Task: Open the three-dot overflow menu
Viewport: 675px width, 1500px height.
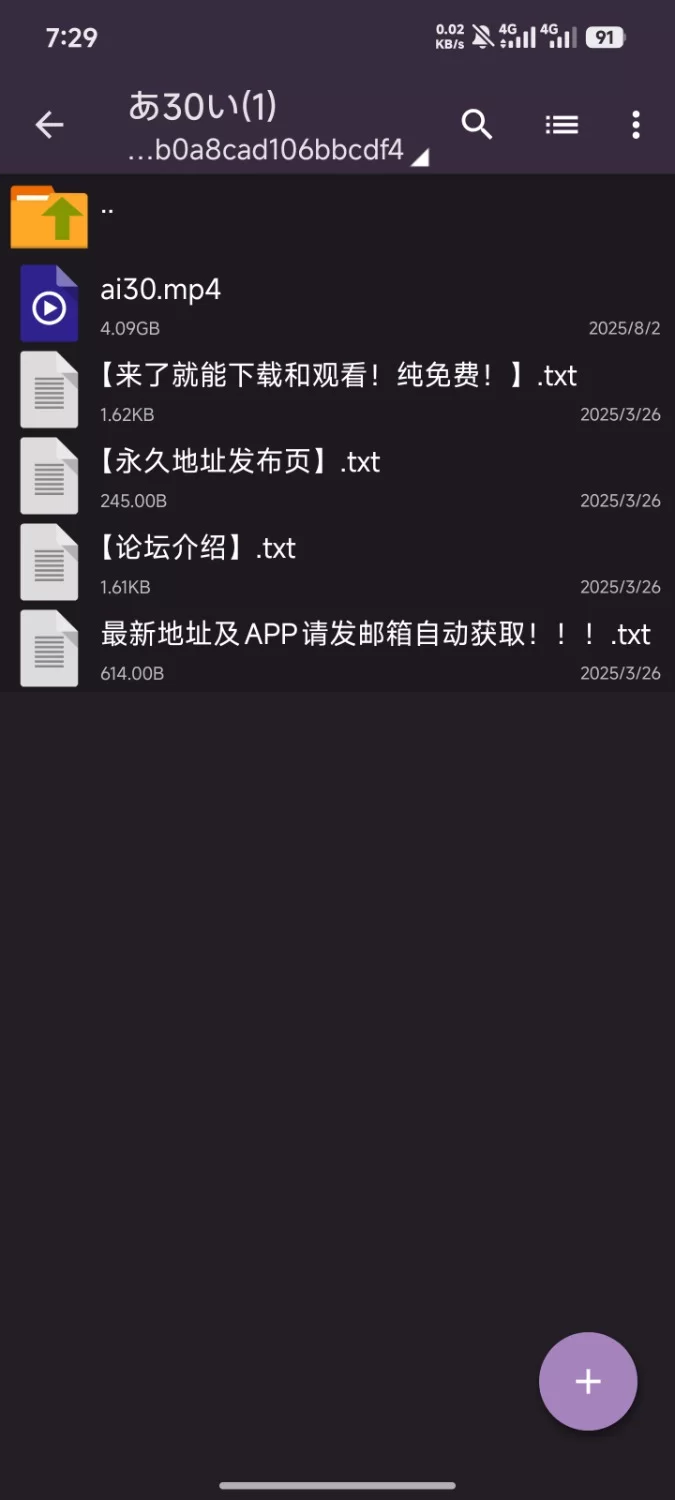Action: pyautogui.click(x=636, y=125)
